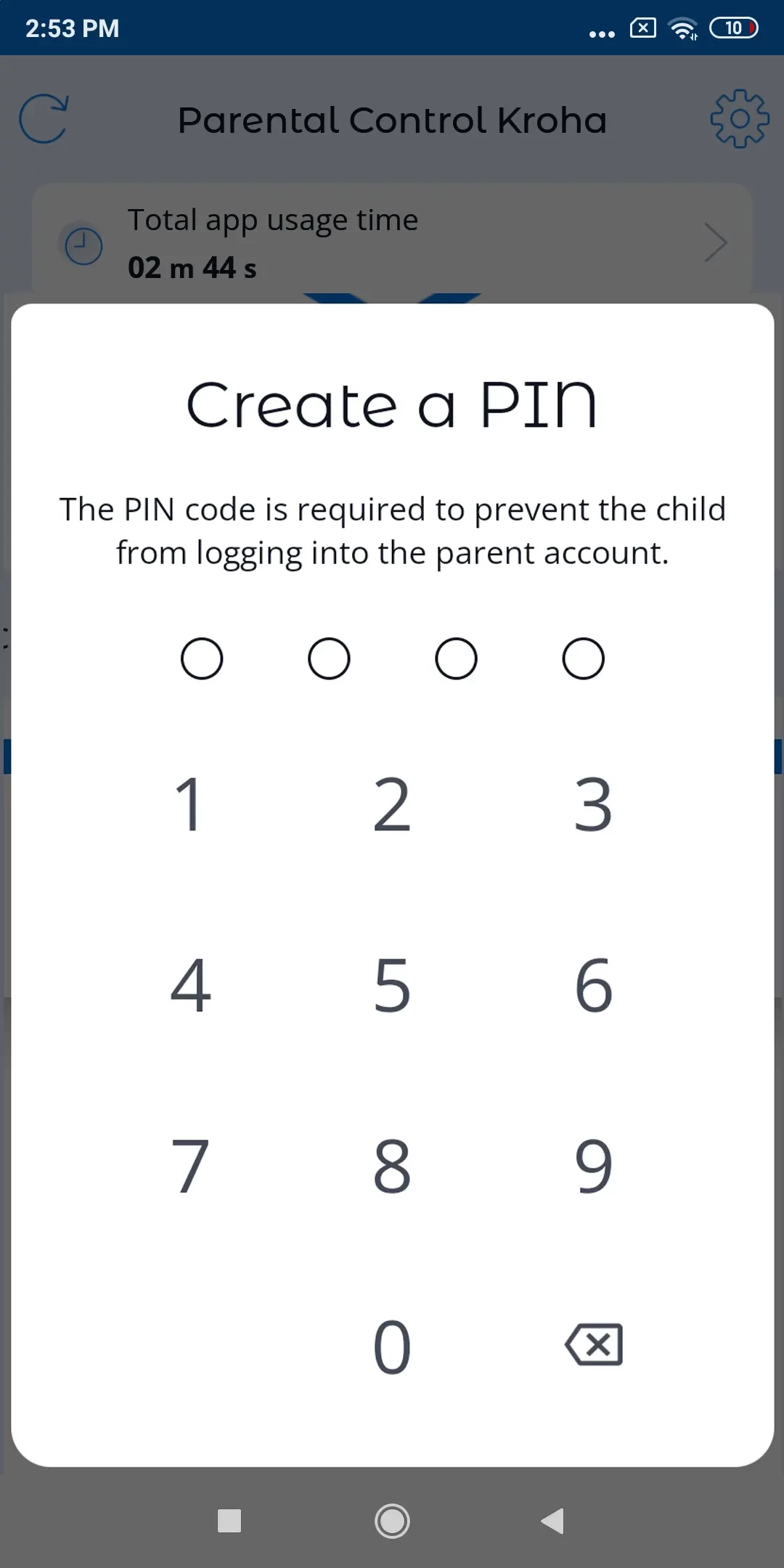Go to the home screen
The height and width of the screenshot is (1568, 784).
(392, 1521)
